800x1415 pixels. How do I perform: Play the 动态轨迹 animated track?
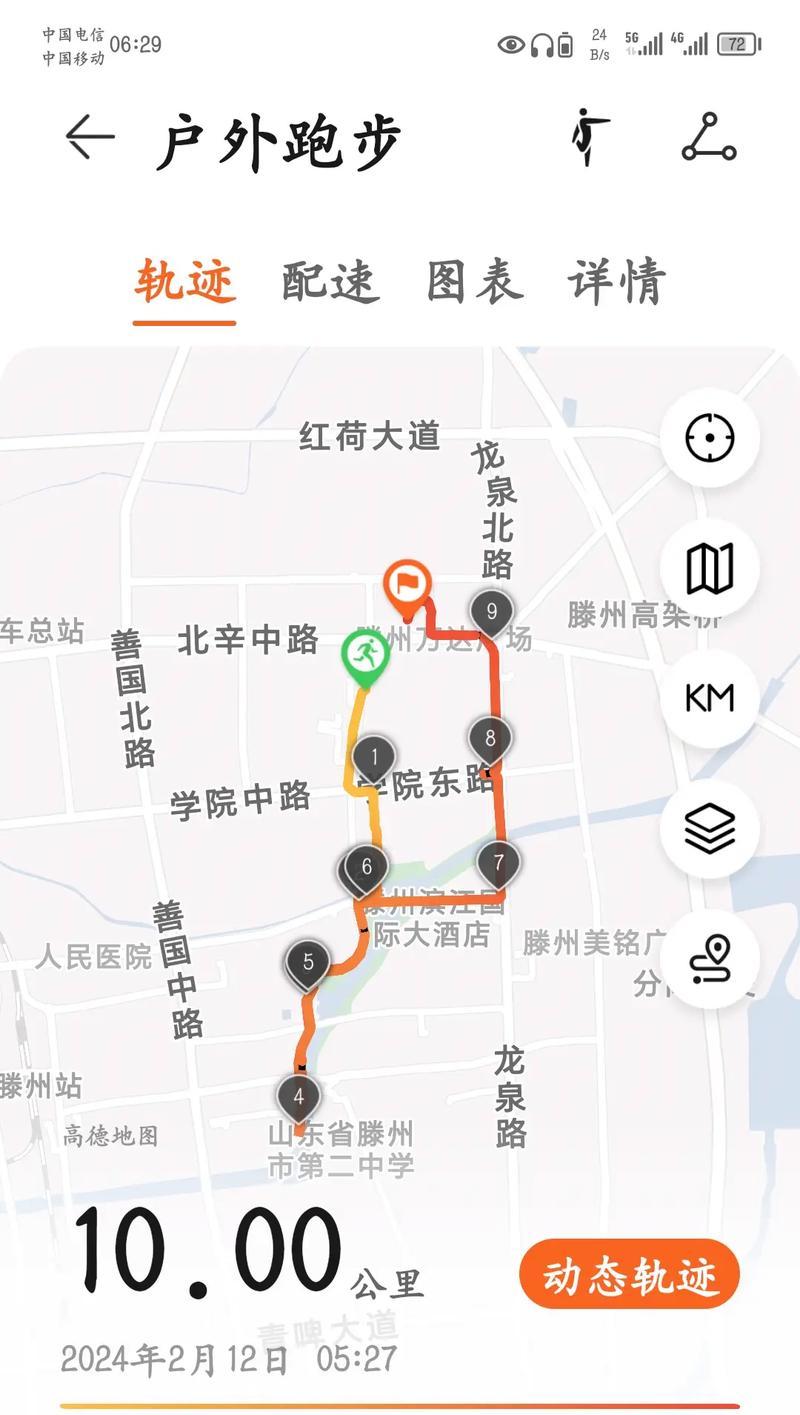pyautogui.click(x=629, y=1273)
